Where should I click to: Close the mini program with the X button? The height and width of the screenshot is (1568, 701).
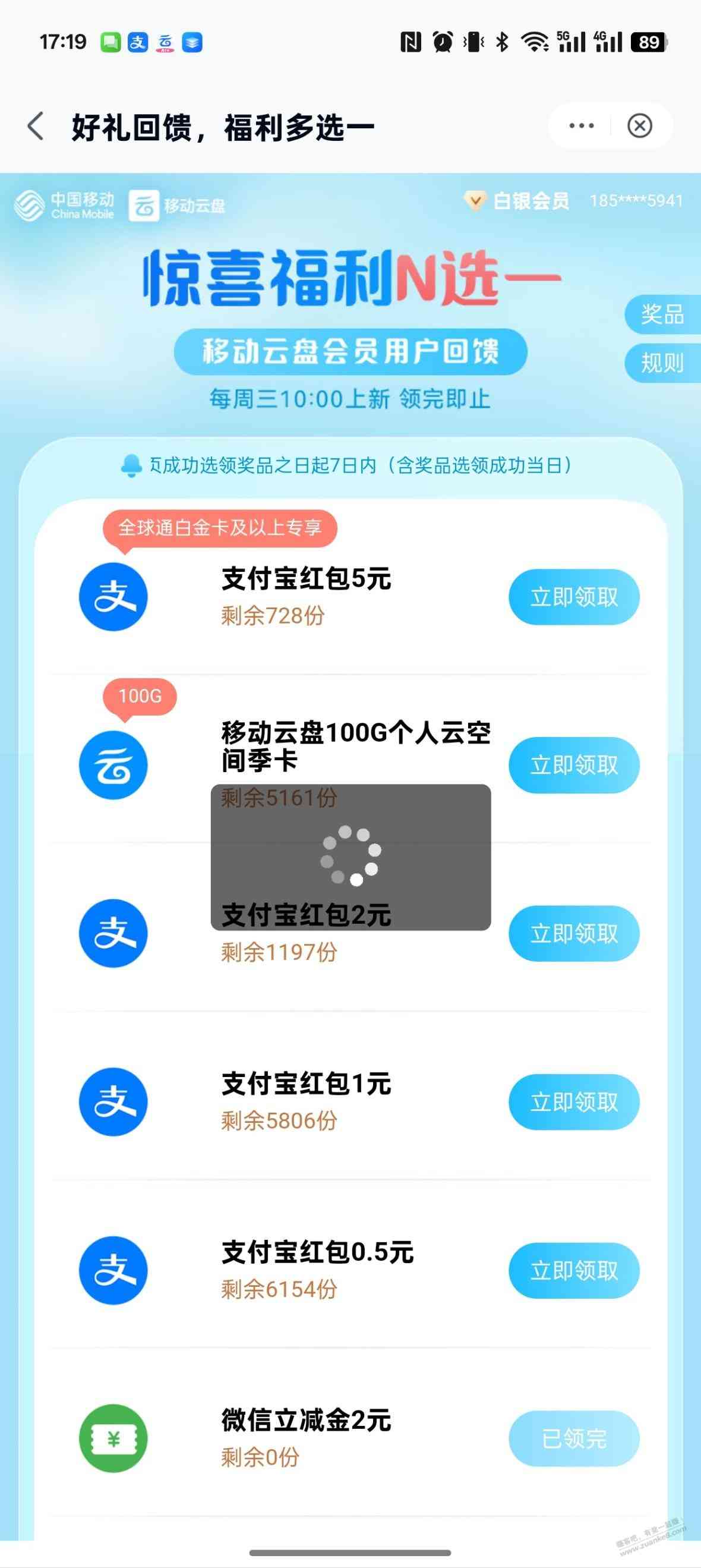(640, 126)
